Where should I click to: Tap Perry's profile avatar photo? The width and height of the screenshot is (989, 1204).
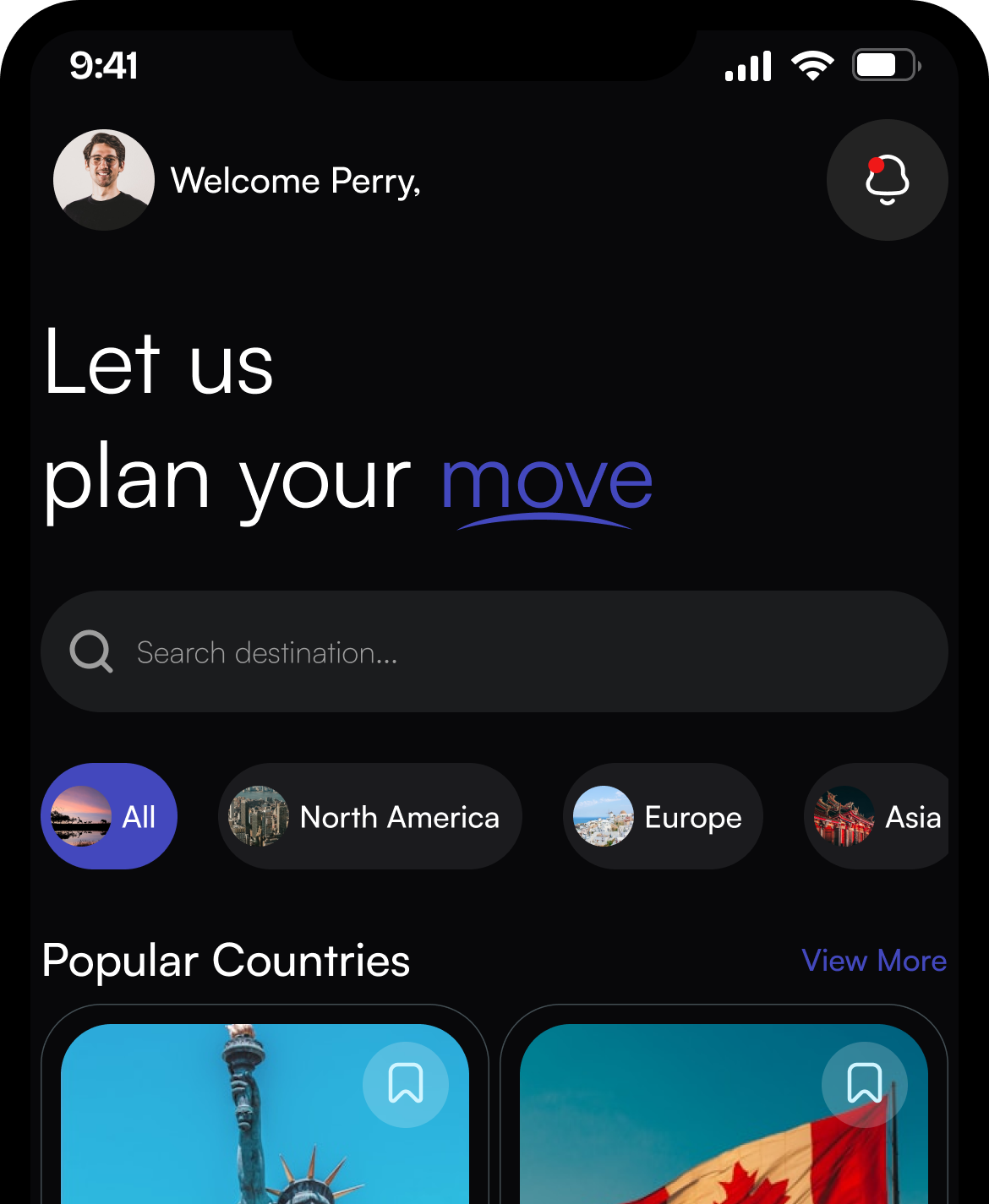pyautogui.click(x=103, y=180)
